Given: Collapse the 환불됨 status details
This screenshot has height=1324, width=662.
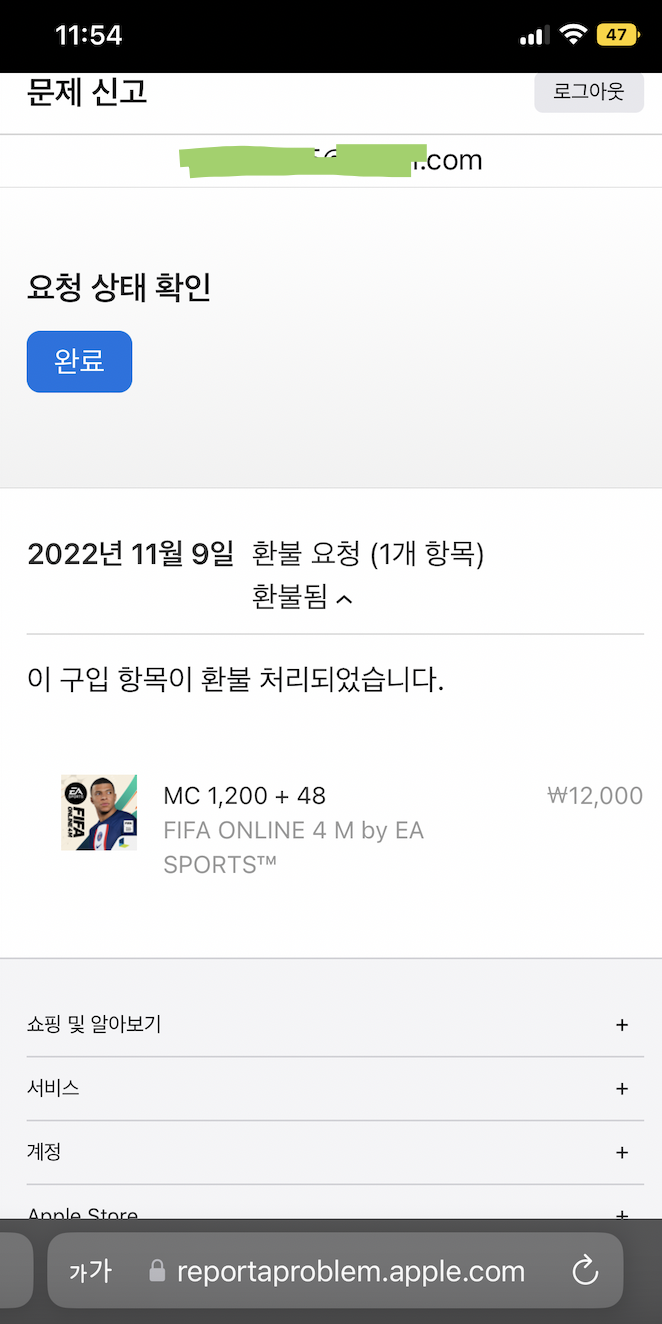Looking at the screenshot, I should [303, 597].
